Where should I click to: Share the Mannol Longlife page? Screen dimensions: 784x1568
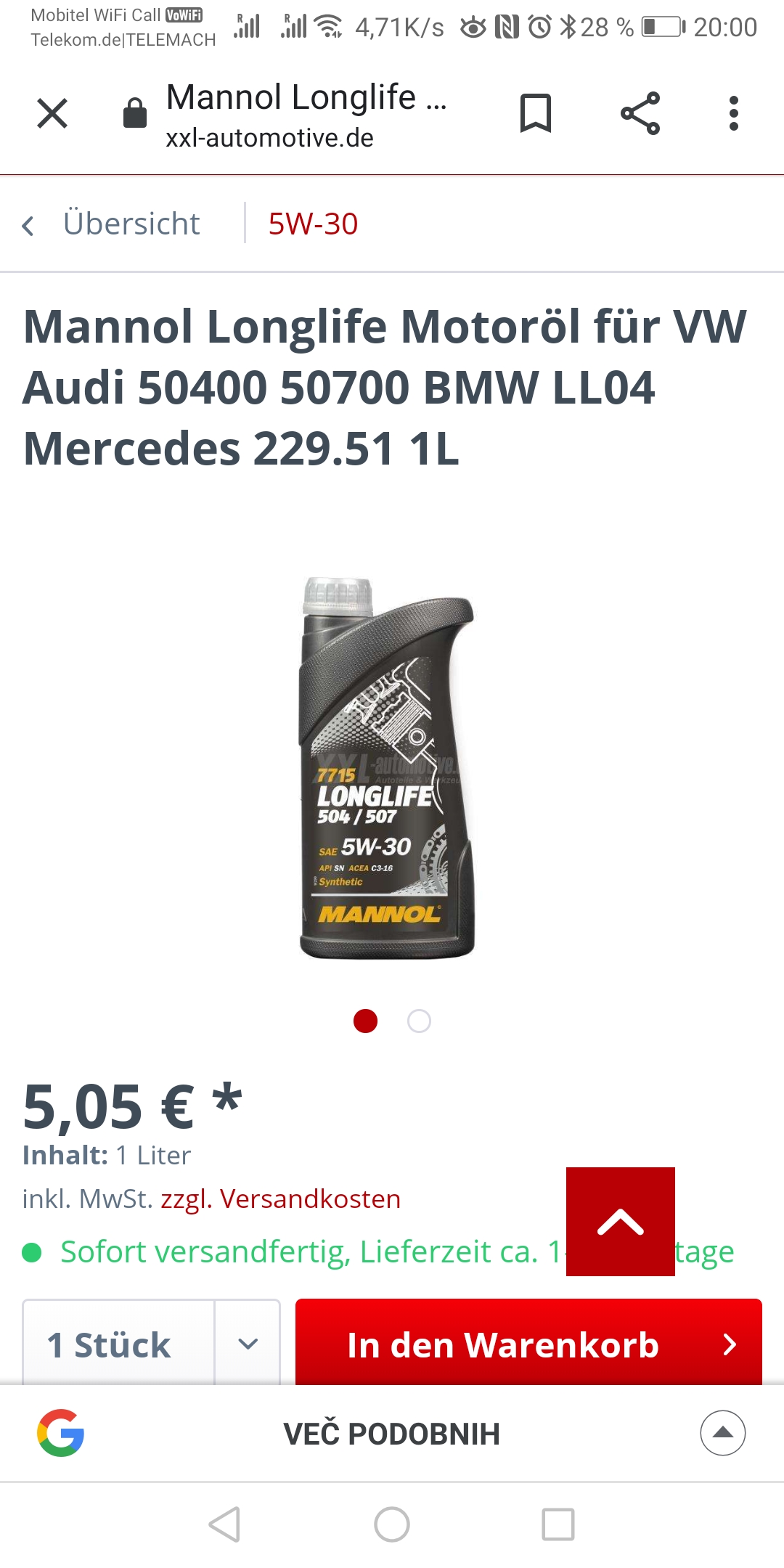point(640,113)
